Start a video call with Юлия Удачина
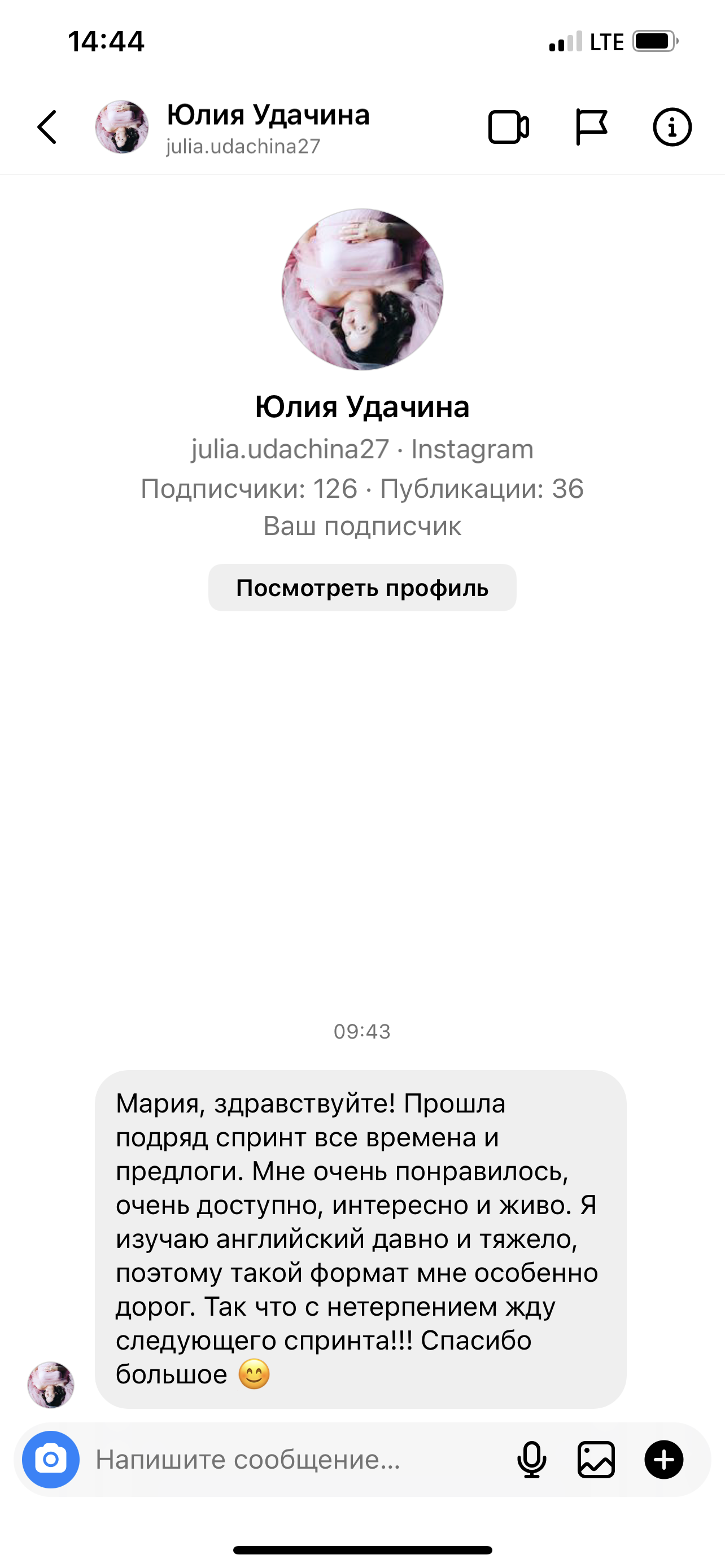 pos(508,127)
